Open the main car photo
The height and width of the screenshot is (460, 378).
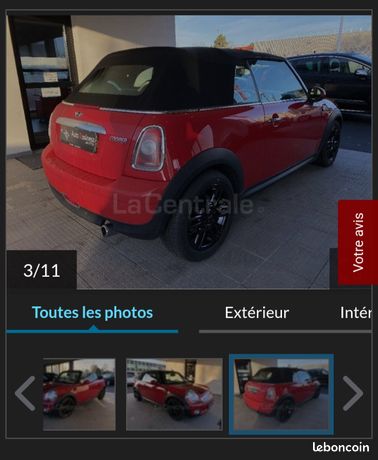tap(189, 152)
